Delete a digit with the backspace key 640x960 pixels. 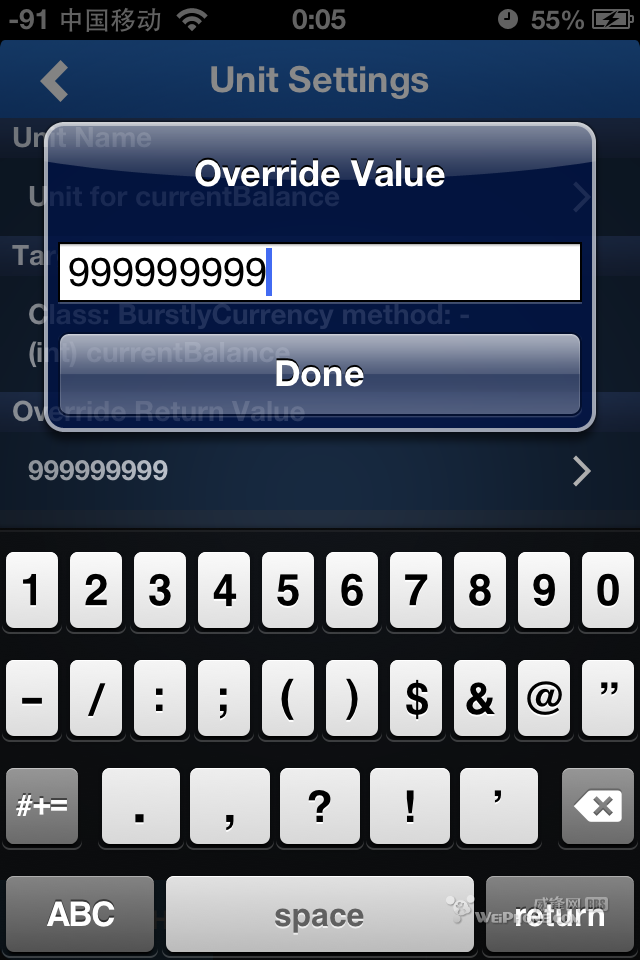598,806
